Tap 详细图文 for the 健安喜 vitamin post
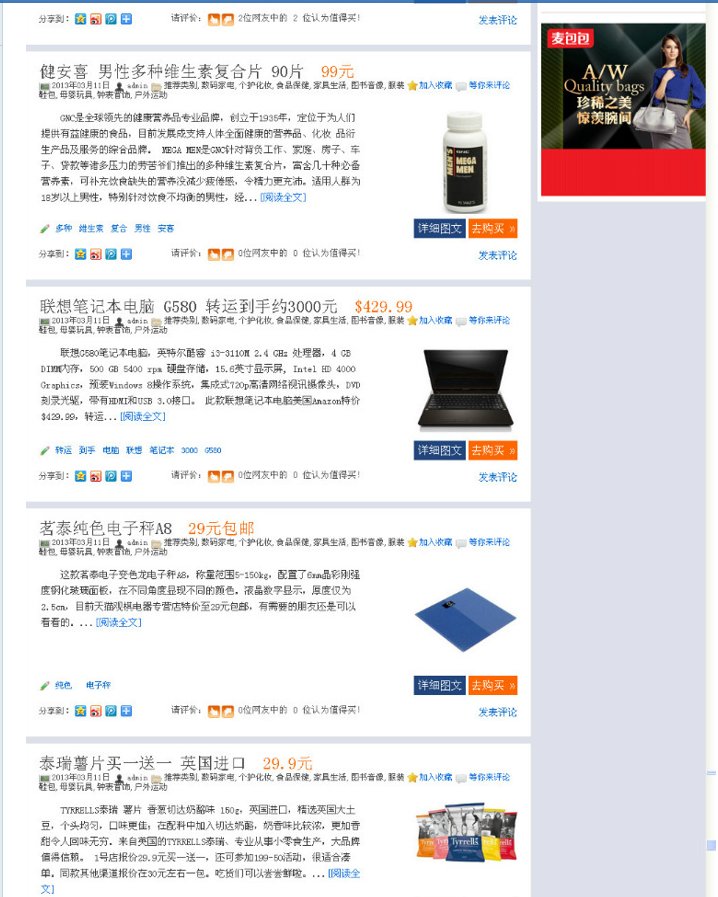 point(439,228)
